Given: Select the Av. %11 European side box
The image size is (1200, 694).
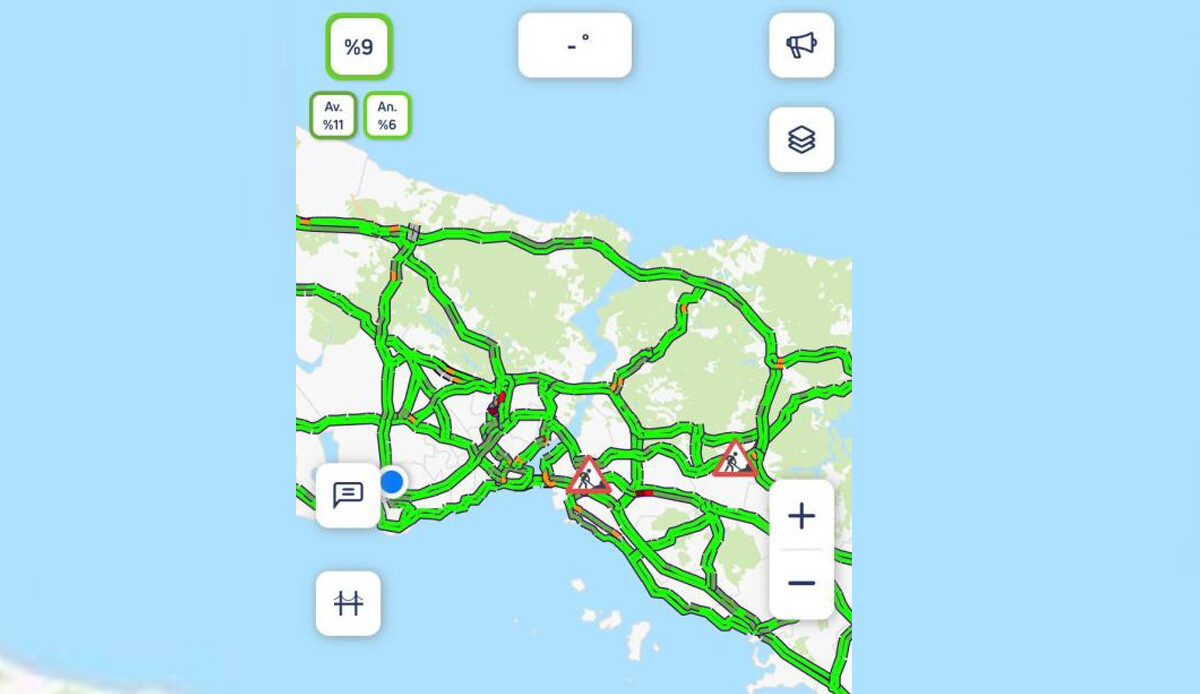Looking at the screenshot, I should pyautogui.click(x=333, y=116).
